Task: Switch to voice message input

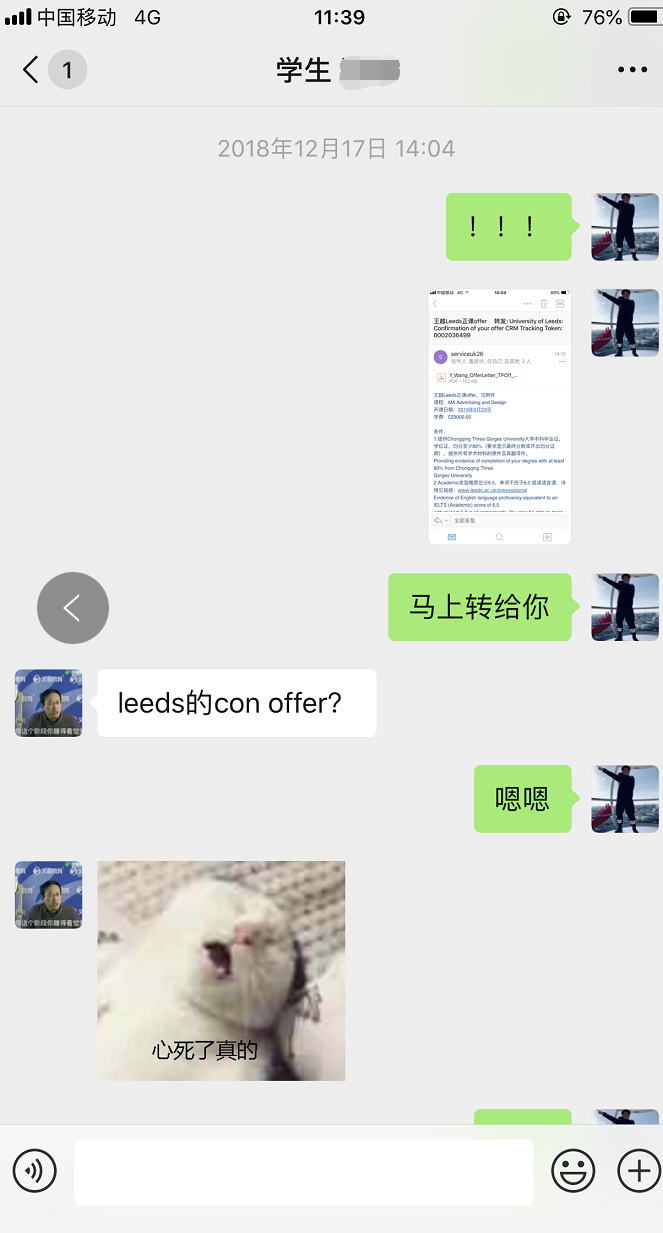Action: click(x=35, y=1171)
